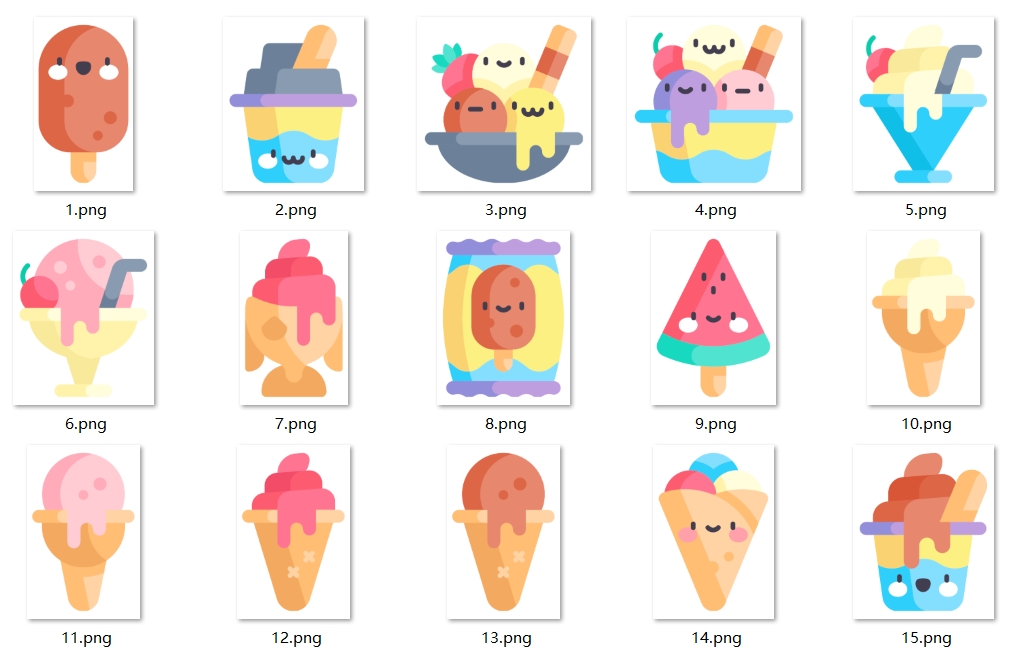This screenshot has height=656, width=1014.
Task: Open the 2.png file
Action: pos(294,104)
